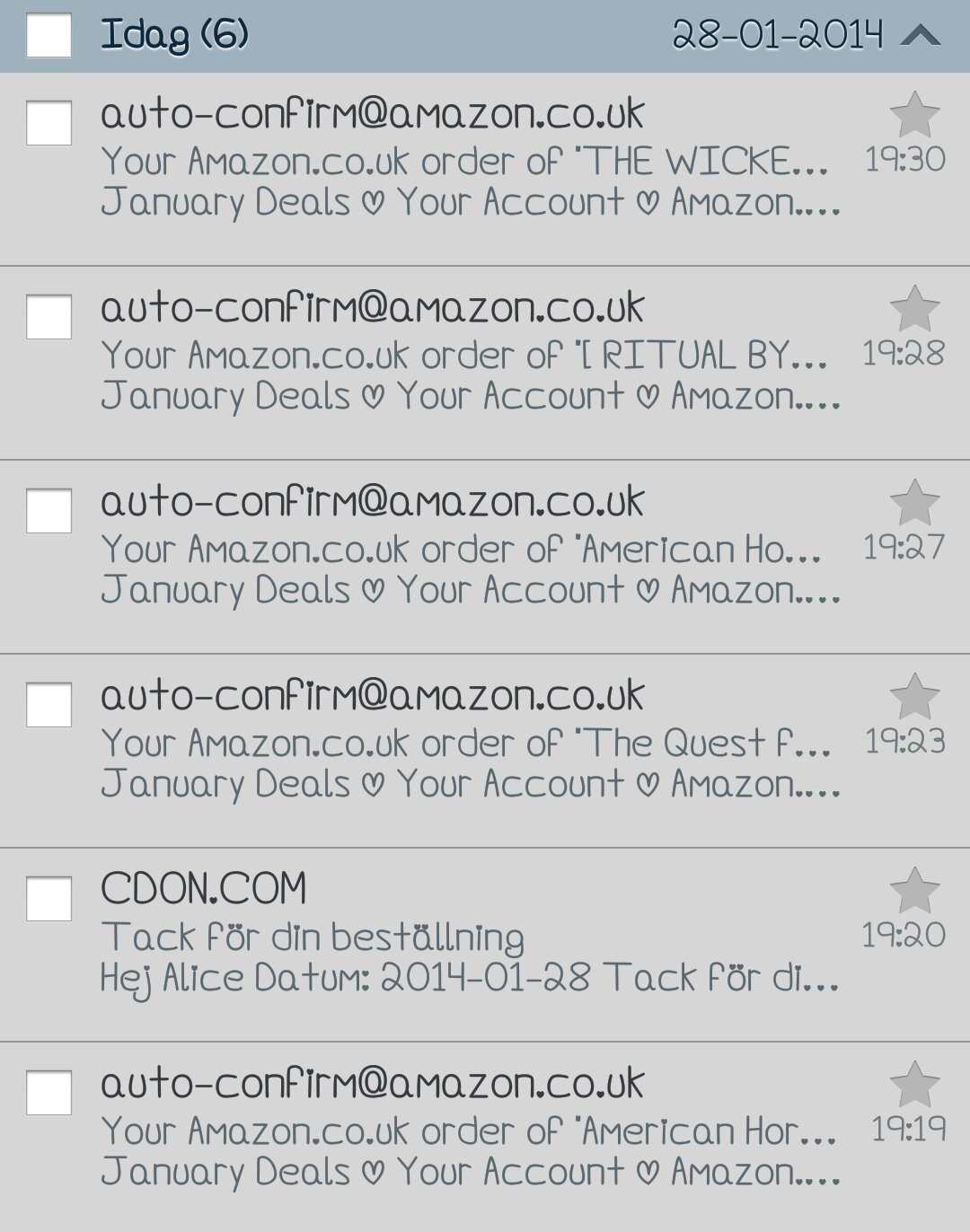
Task: Check the box for the 19:28 email
Action: click(49, 317)
